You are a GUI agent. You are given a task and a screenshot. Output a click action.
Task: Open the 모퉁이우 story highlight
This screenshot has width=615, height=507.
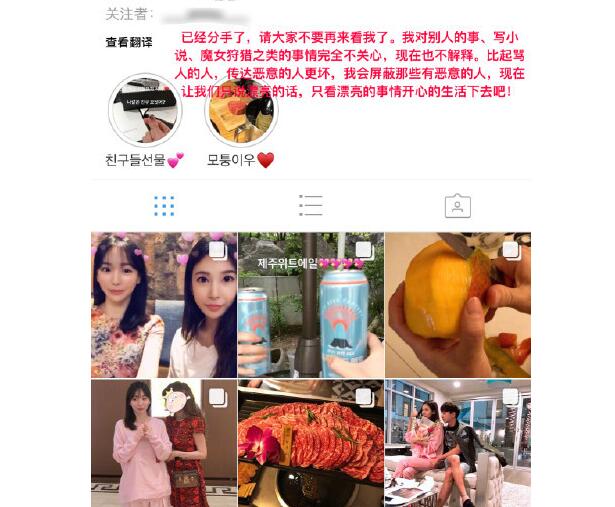pos(241,110)
